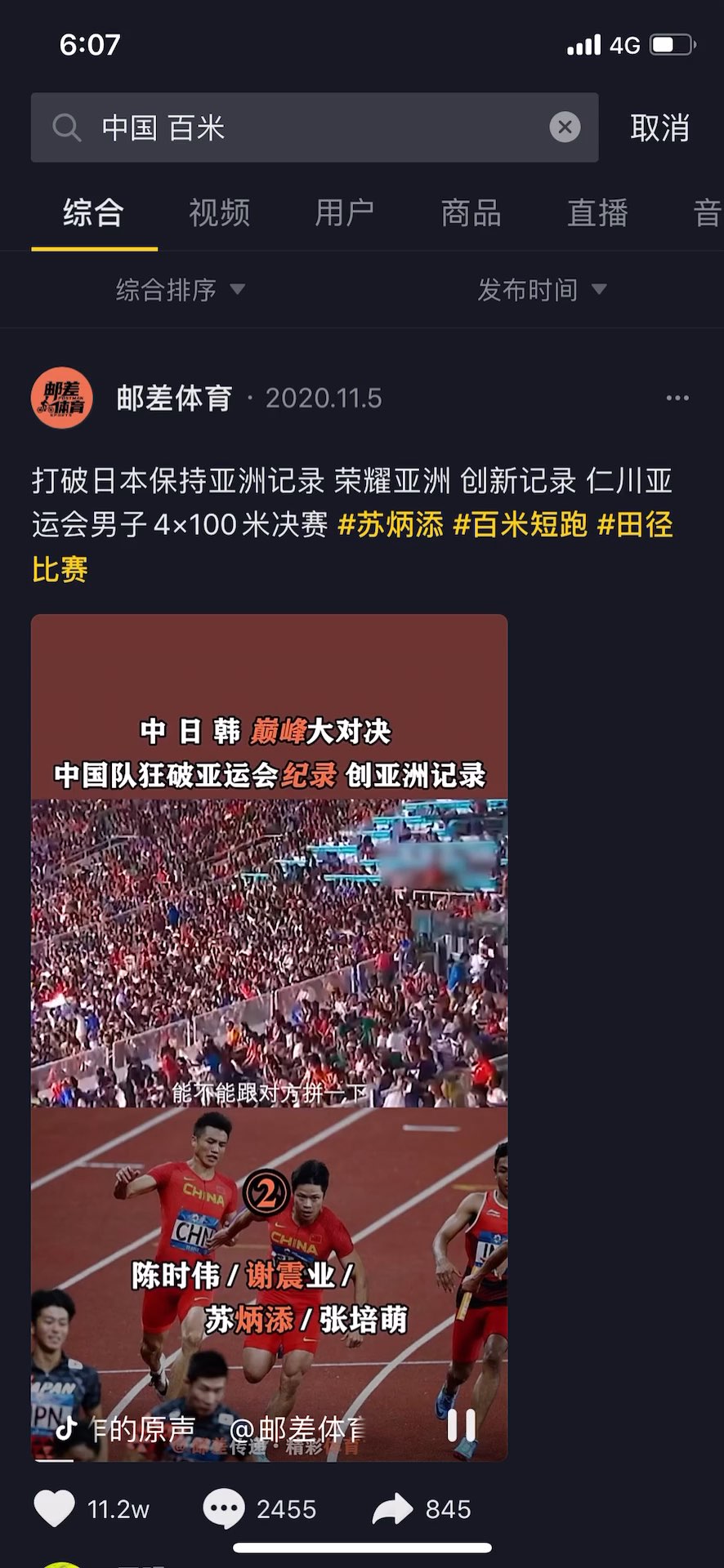
Task: Open the #百米短跑 hashtag
Action: pos(520,524)
